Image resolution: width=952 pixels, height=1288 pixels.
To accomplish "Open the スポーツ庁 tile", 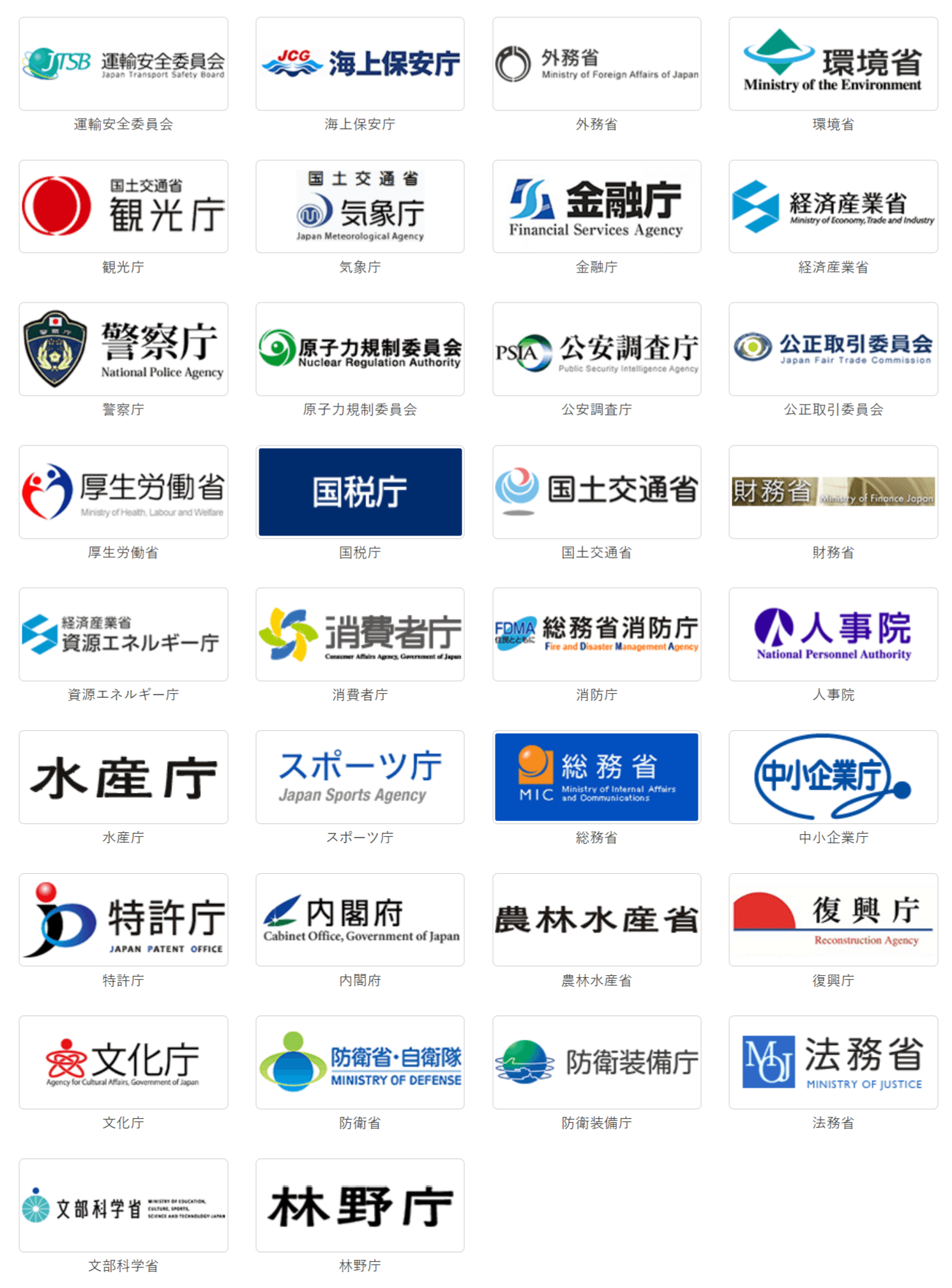I will tap(359, 777).
